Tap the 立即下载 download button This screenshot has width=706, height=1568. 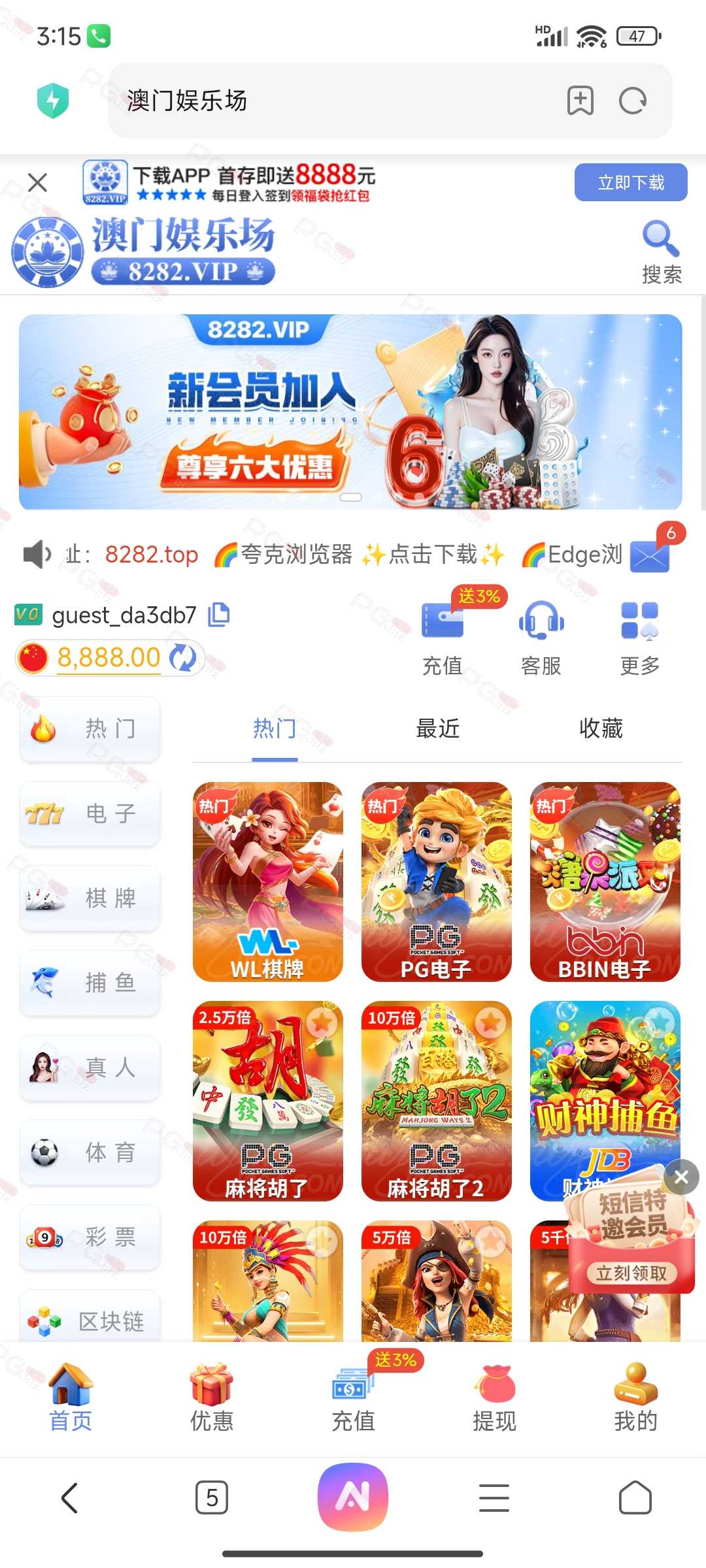click(631, 182)
